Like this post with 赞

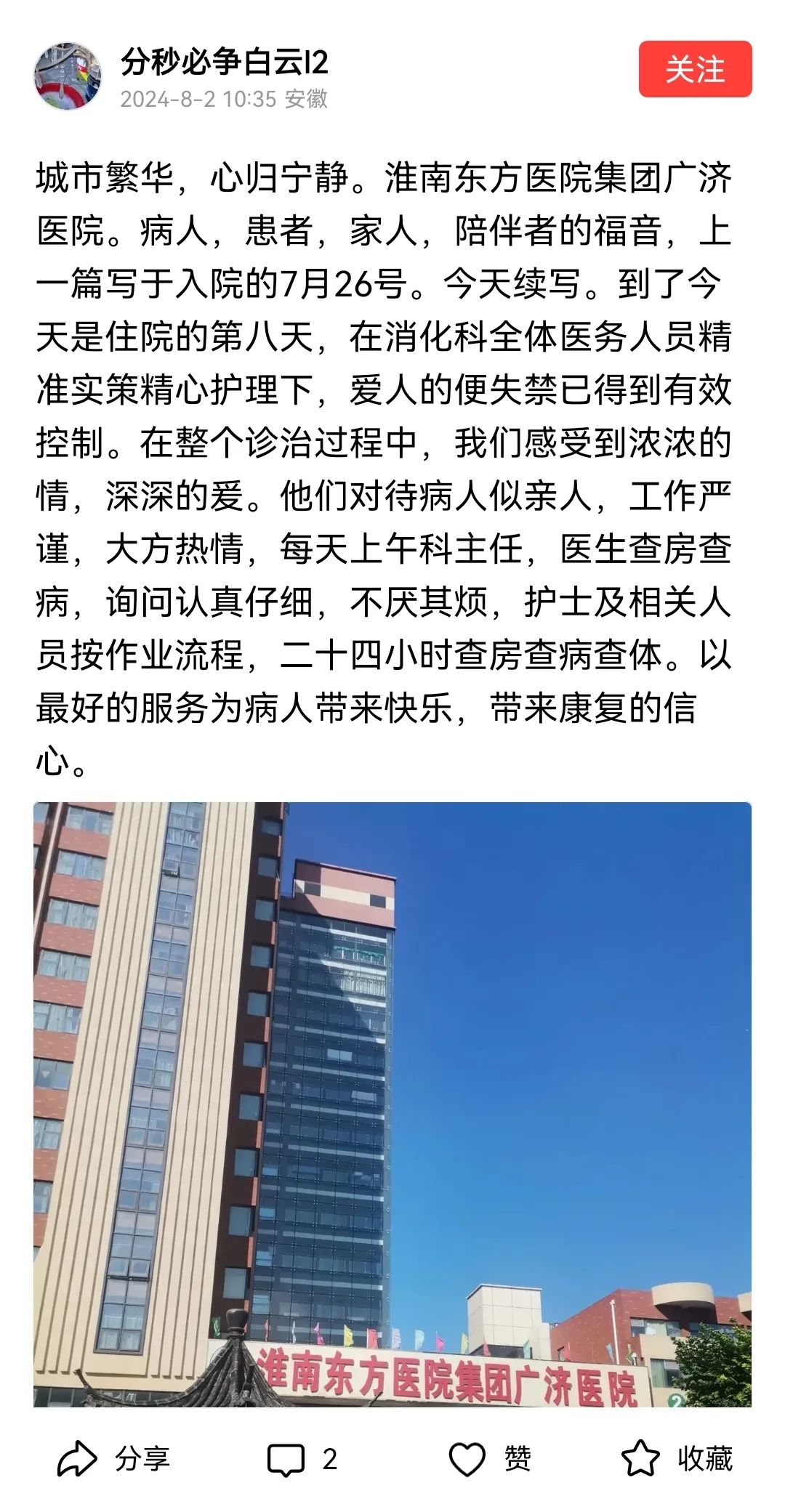tap(489, 1458)
